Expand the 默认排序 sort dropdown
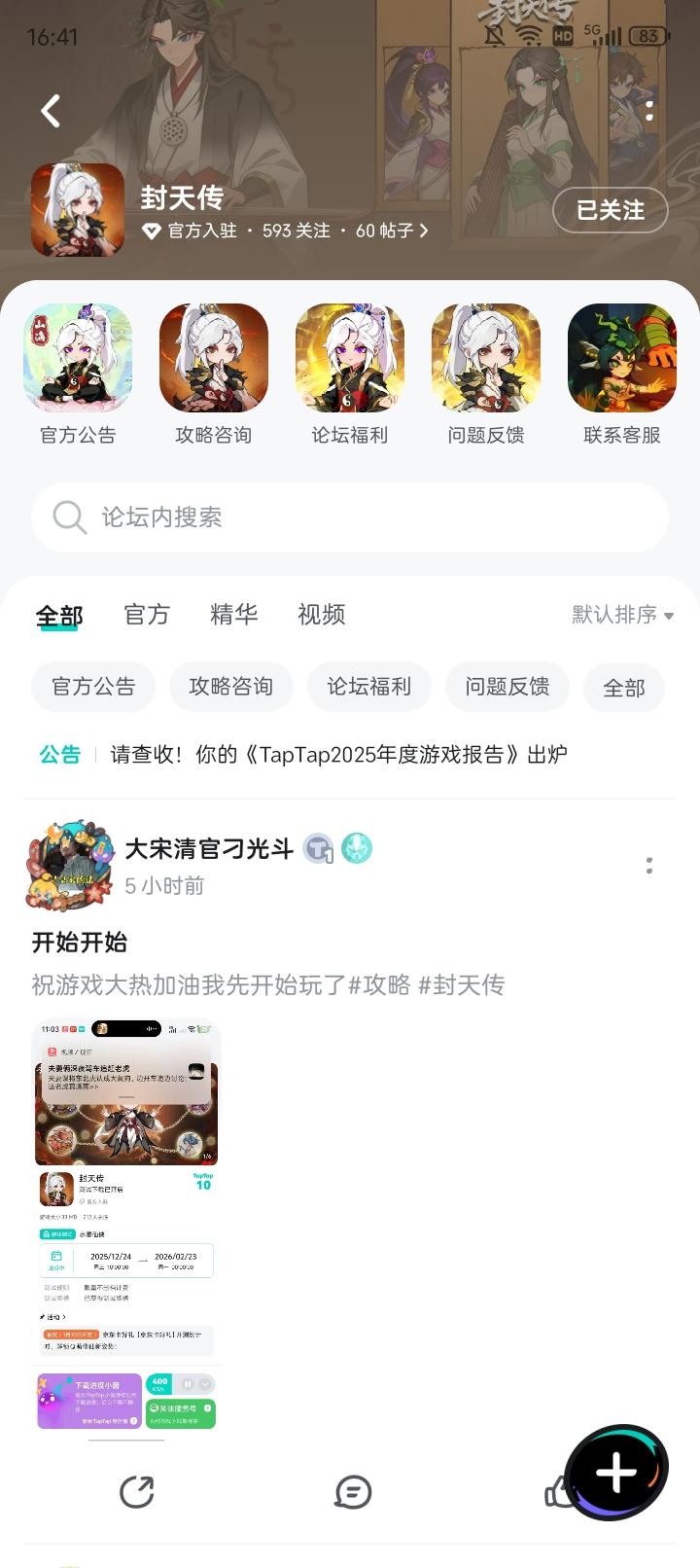Screen dimensions: 700x1568 tap(623, 615)
